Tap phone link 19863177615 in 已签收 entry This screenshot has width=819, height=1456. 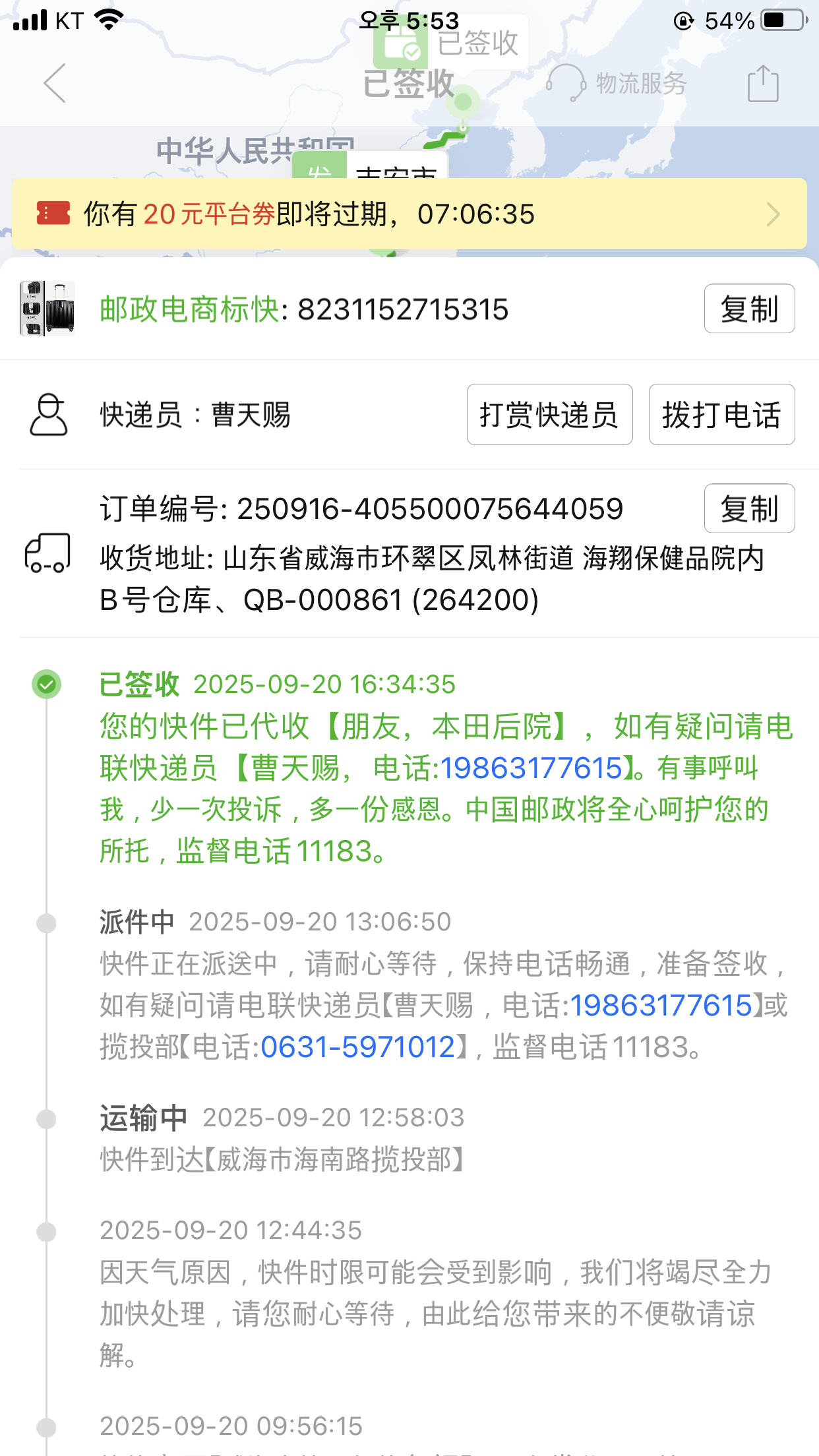point(531,768)
